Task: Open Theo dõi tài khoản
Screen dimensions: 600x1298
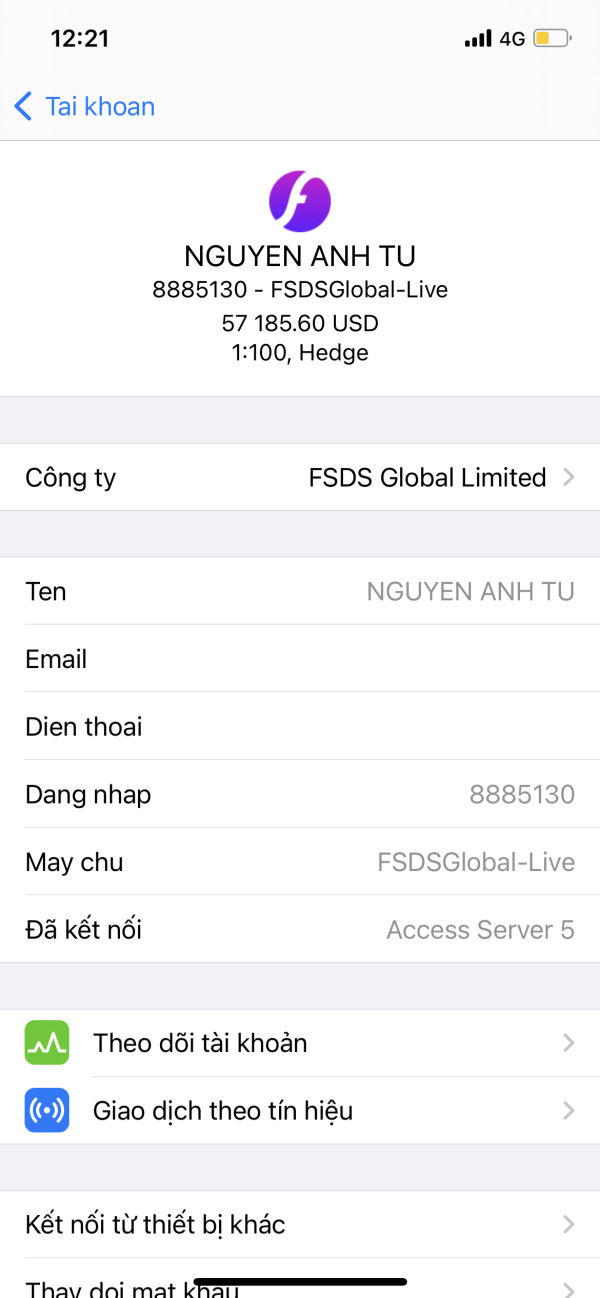Action: click(300, 1043)
